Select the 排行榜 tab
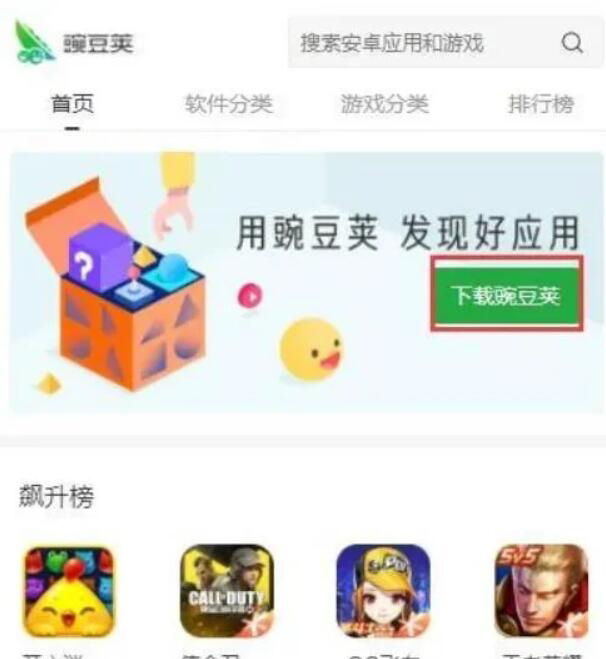 tap(540, 103)
